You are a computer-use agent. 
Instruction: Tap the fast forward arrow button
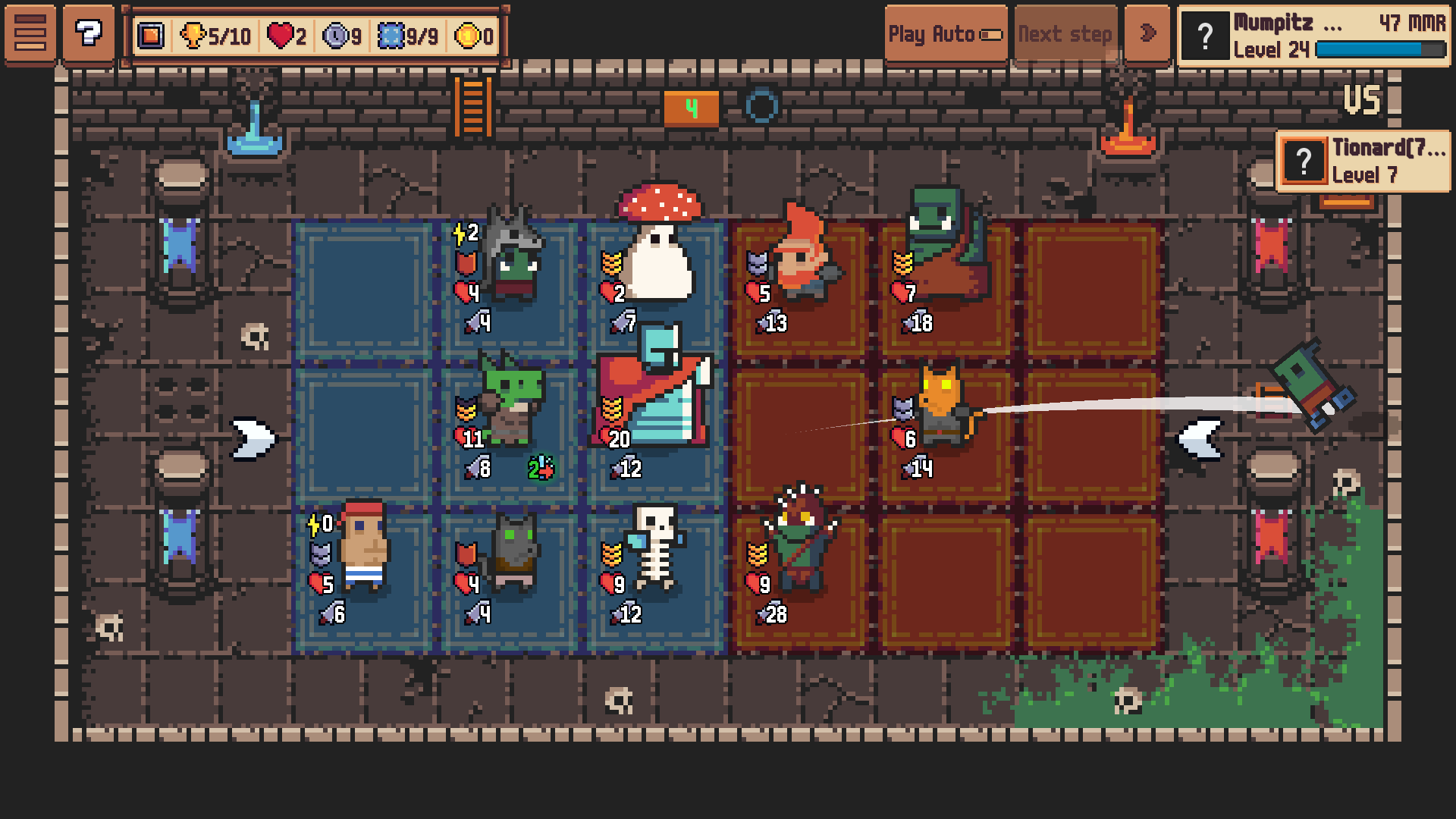click(x=1147, y=34)
